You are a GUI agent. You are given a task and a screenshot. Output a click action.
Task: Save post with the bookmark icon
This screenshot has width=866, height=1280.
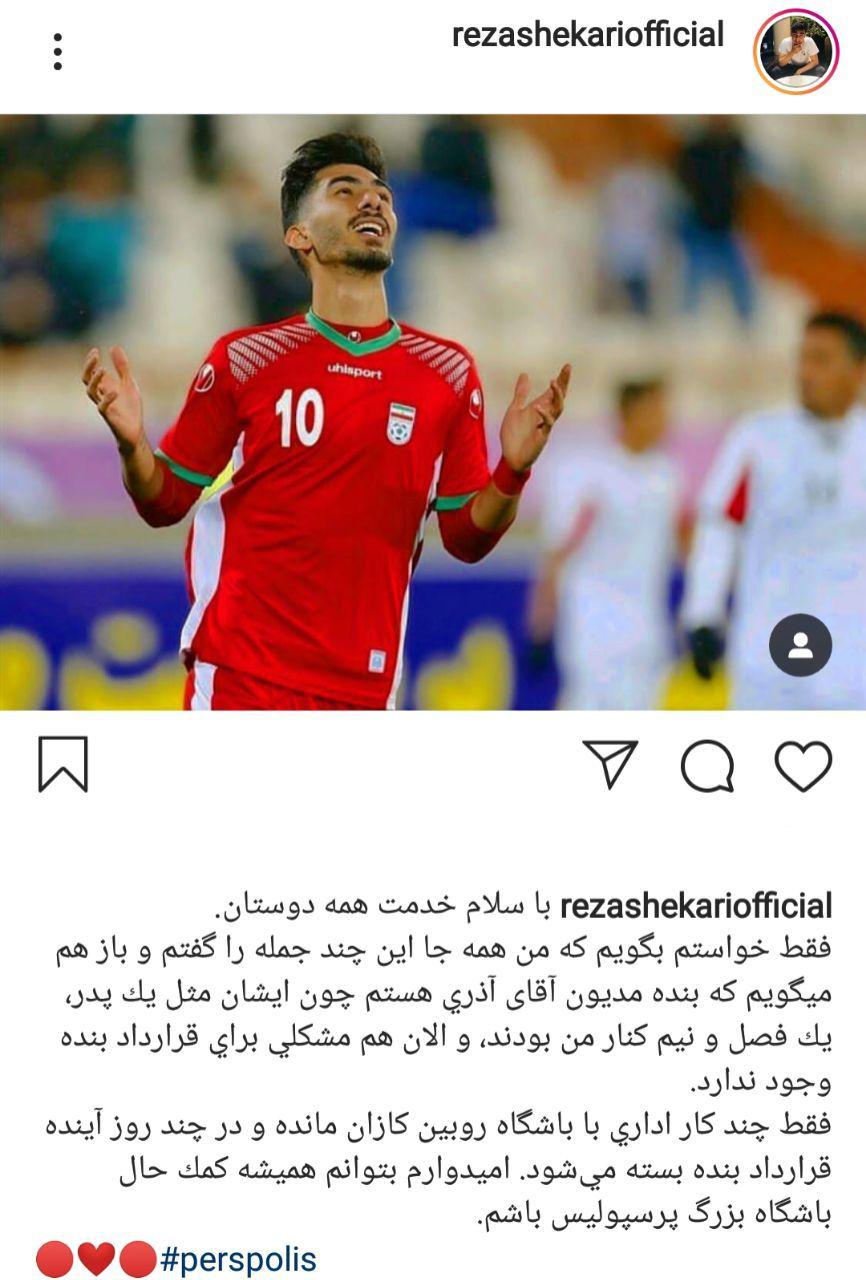[63, 765]
